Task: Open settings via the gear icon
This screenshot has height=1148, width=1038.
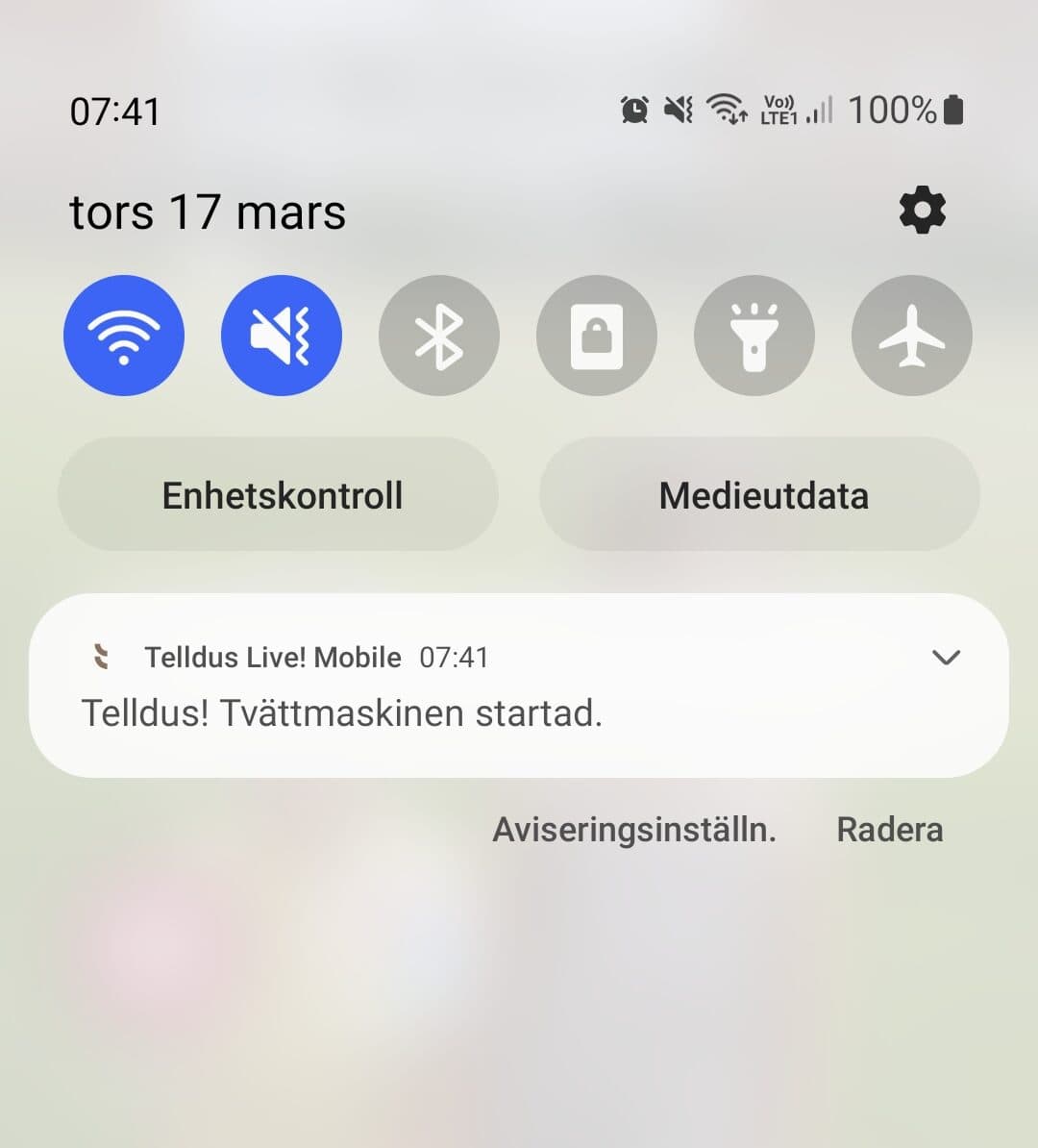Action: click(x=922, y=211)
